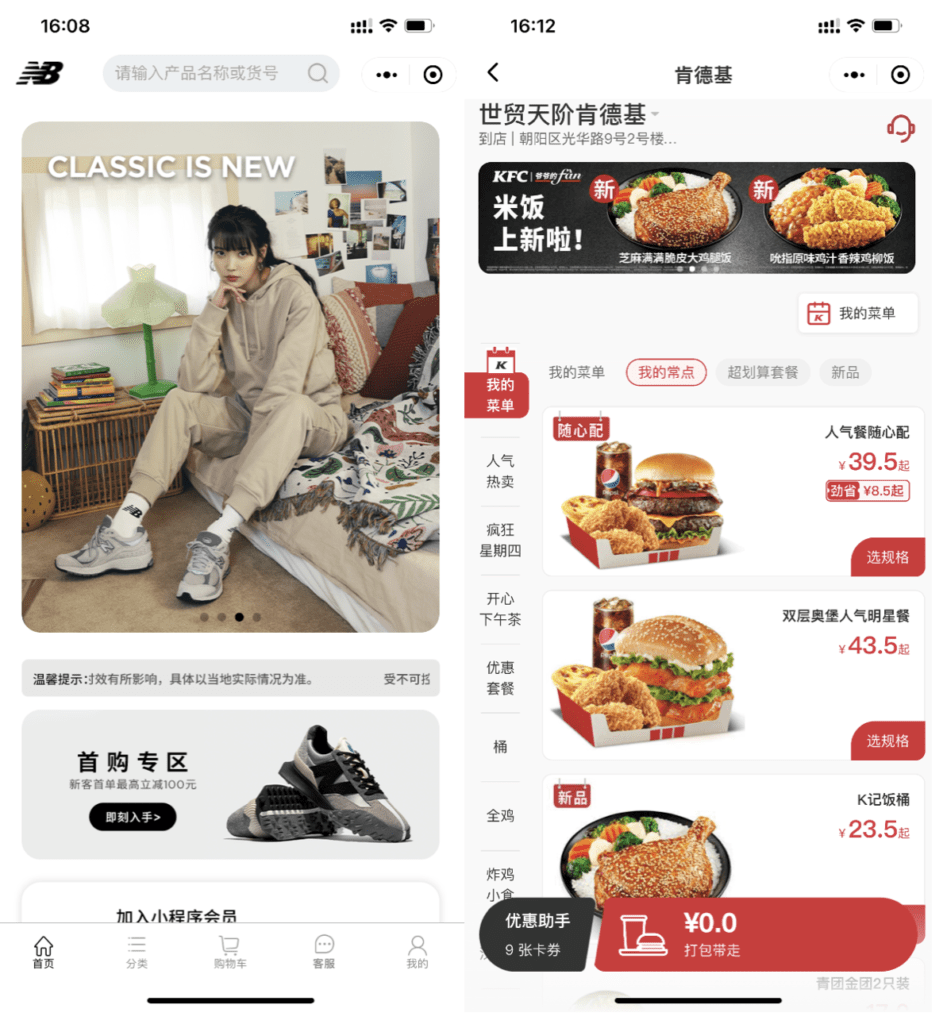Go back from the 肯德基 page
Image resolution: width=943 pixels, height=1024 pixels.
point(492,73)
